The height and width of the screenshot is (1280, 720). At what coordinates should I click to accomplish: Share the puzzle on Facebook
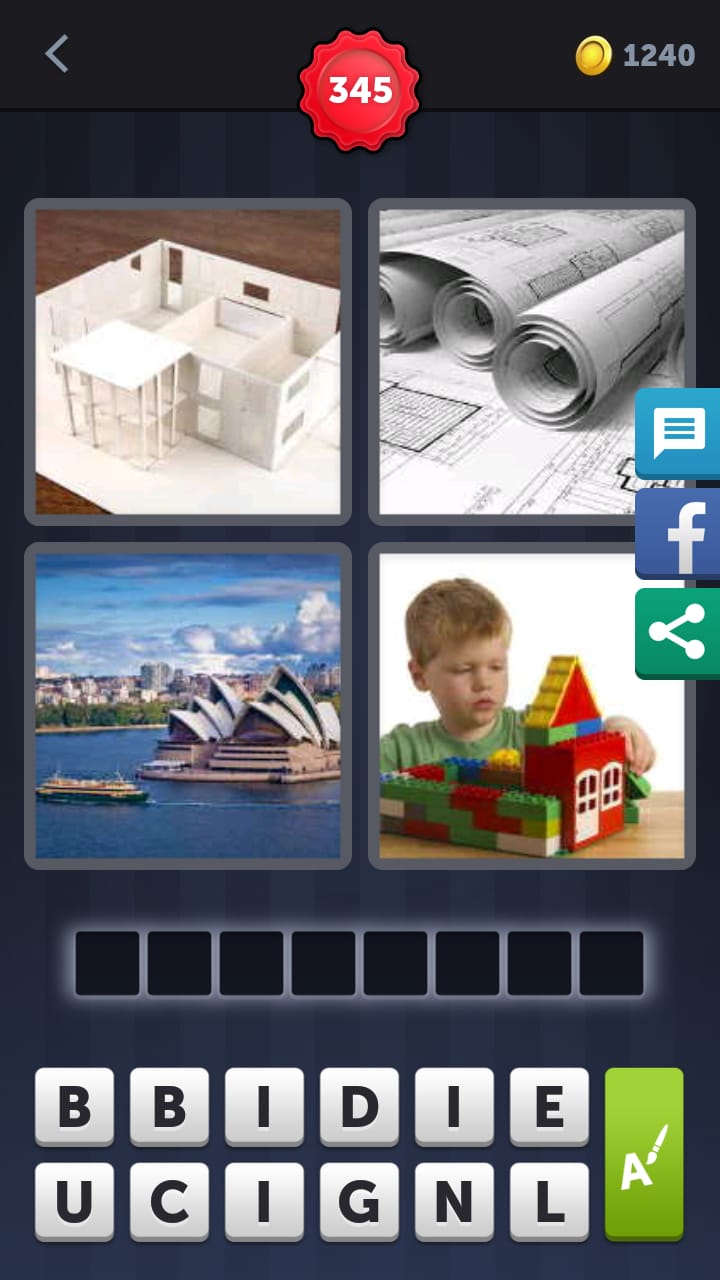coord(681,534)
